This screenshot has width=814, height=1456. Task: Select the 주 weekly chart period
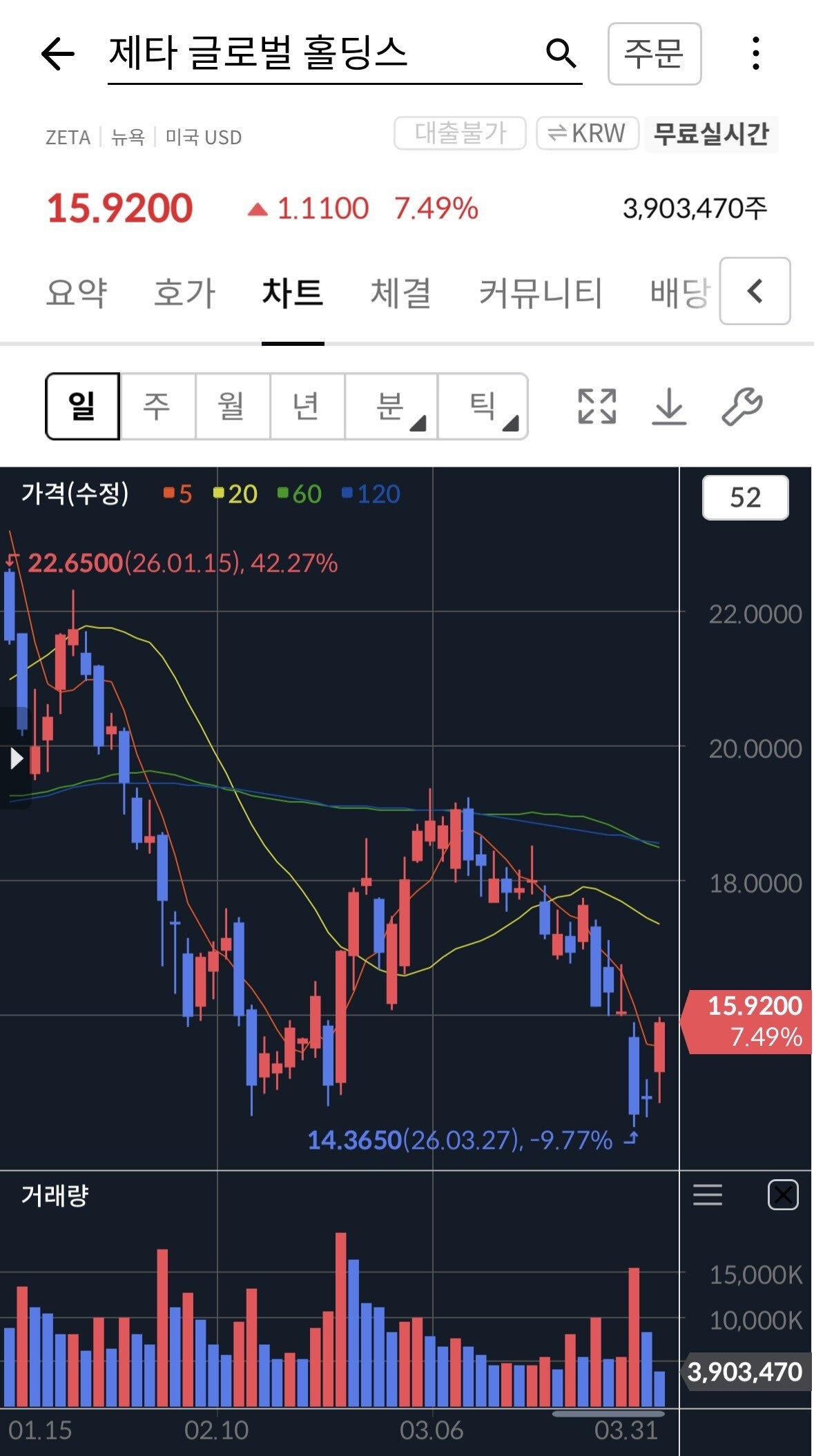coord(157,406)
